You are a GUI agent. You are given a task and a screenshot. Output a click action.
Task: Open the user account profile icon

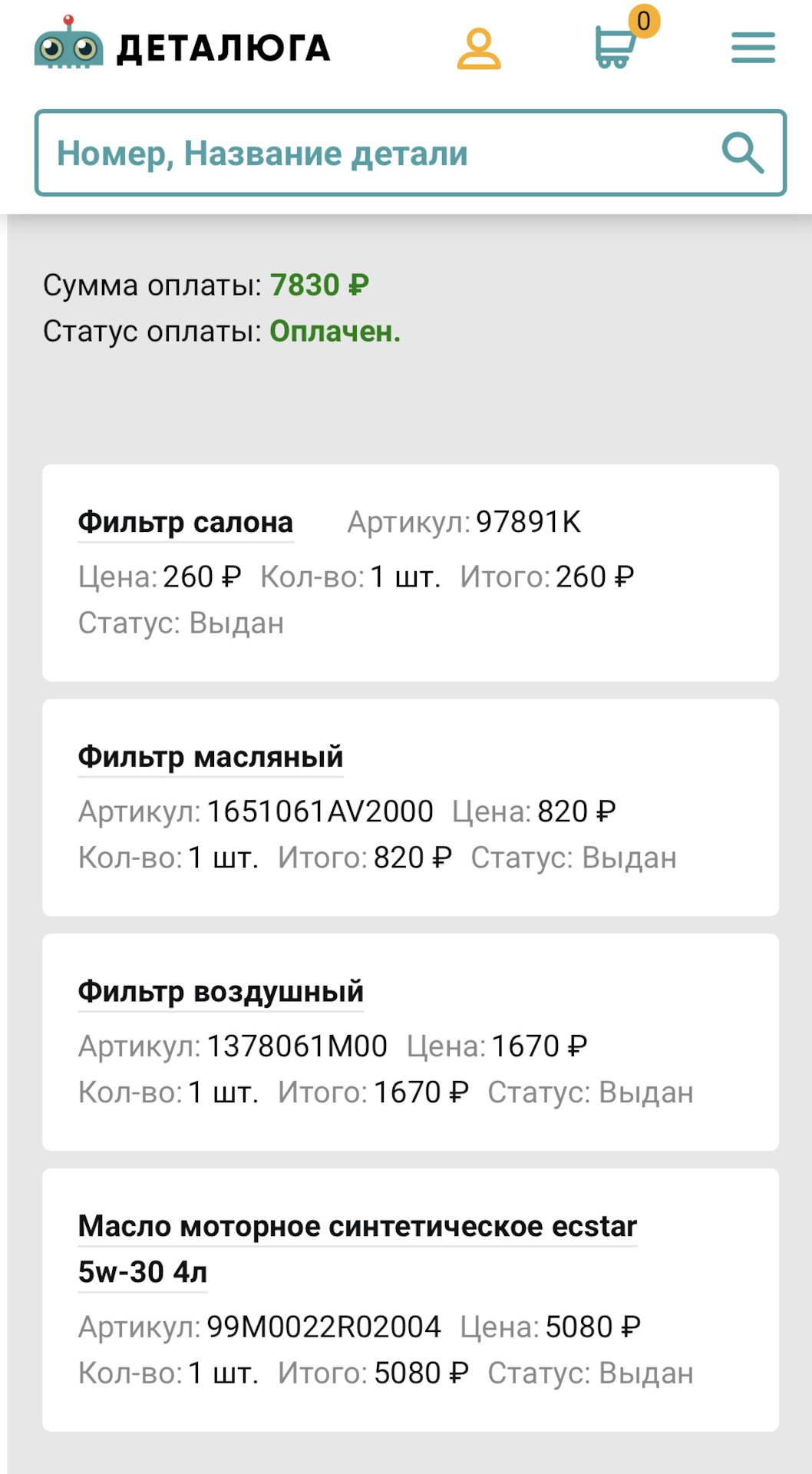tap(479, 49)
